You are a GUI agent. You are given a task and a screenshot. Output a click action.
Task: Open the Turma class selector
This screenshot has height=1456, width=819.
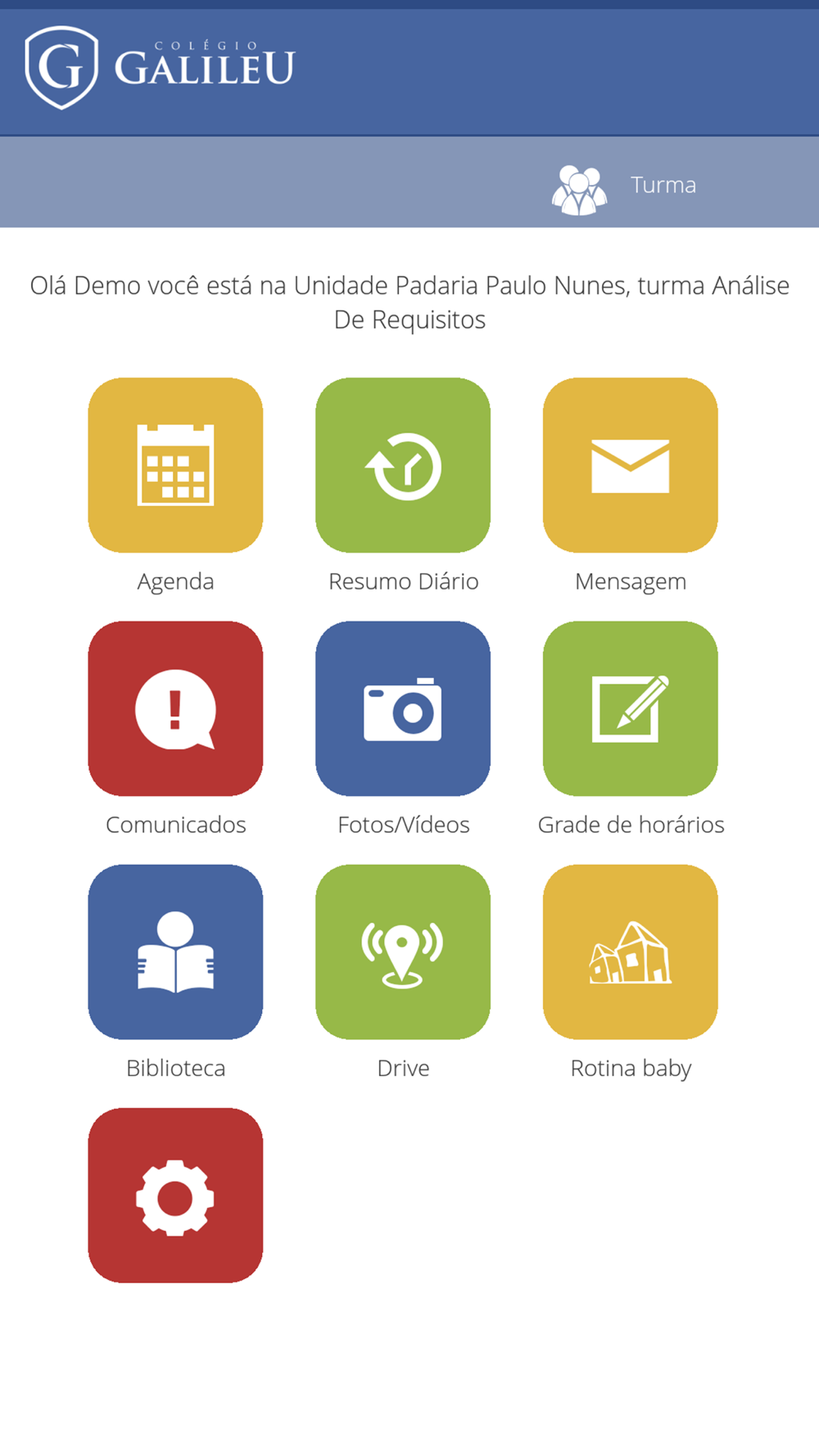pyautogui.click(x=624, y=185)
